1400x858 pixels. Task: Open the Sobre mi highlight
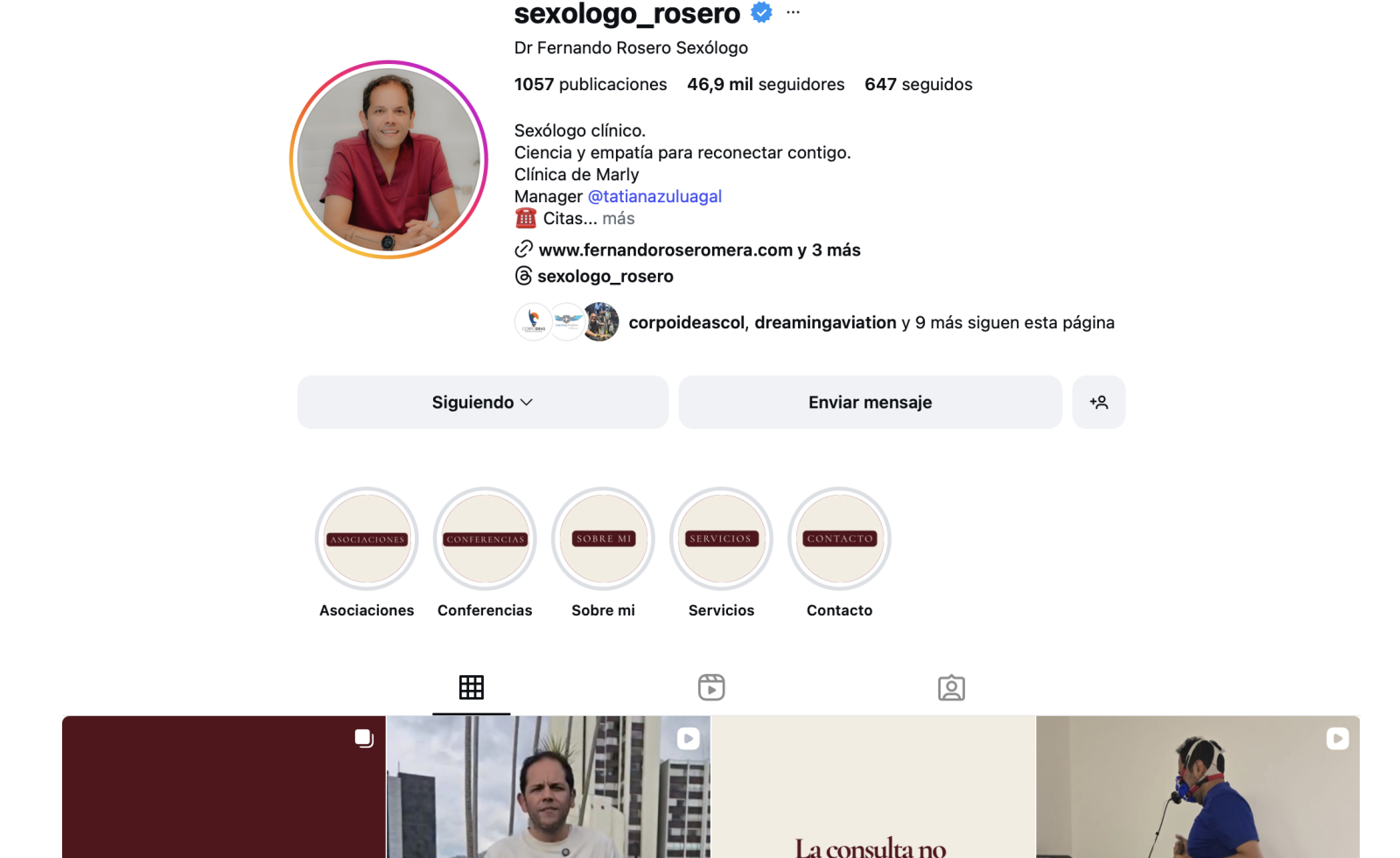point(603,538)
